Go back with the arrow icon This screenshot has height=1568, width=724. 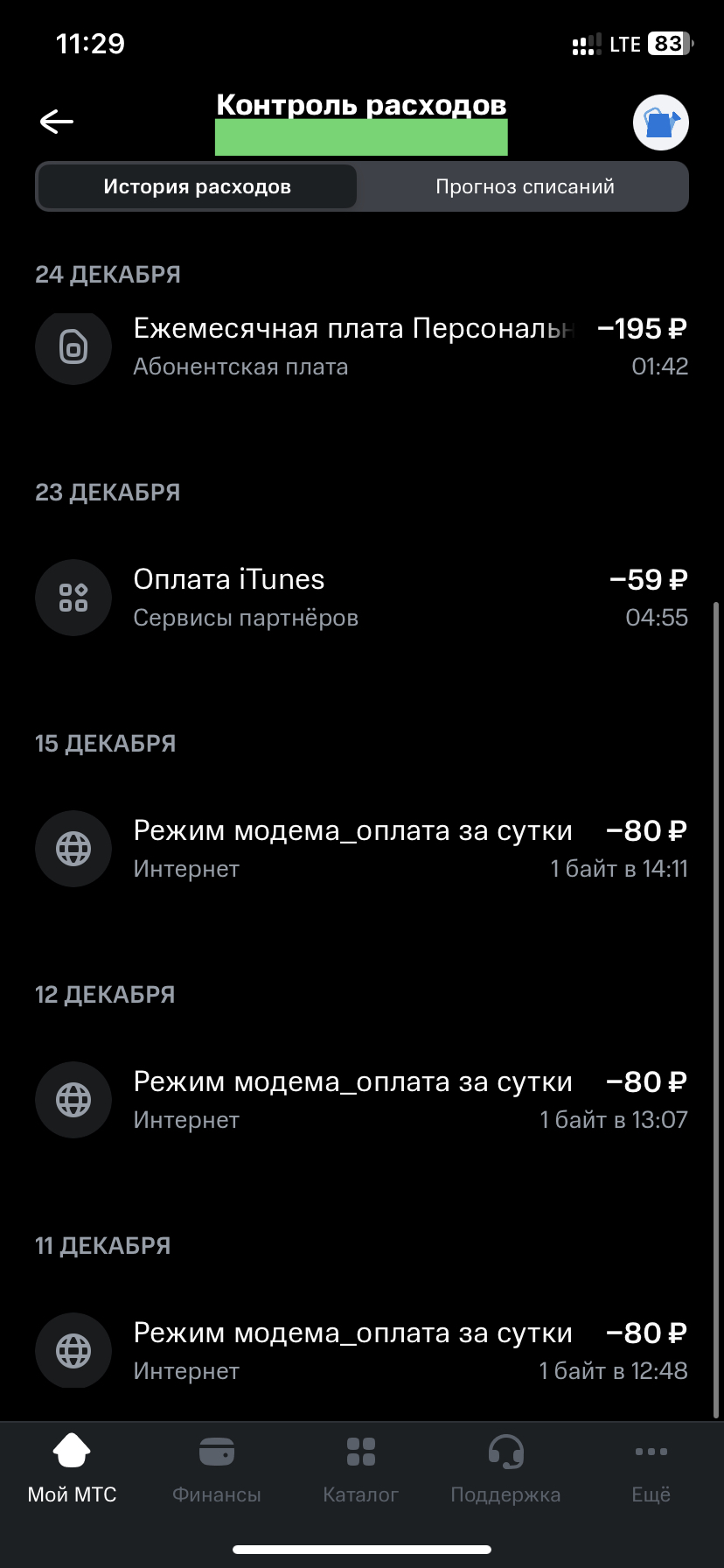(57, 122)
